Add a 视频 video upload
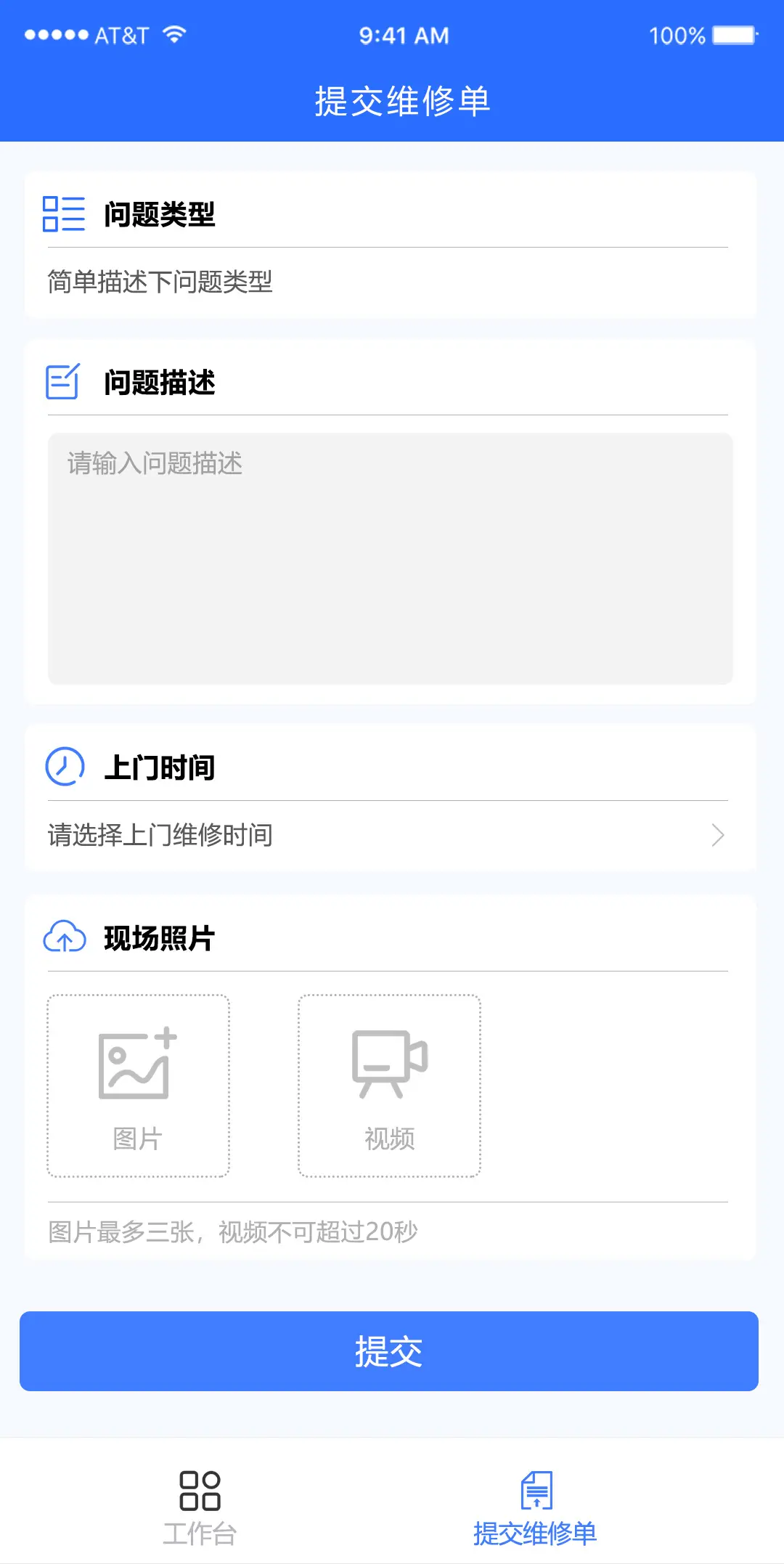This screenshot has height=1564, width=784. [x=389, y=1086]
